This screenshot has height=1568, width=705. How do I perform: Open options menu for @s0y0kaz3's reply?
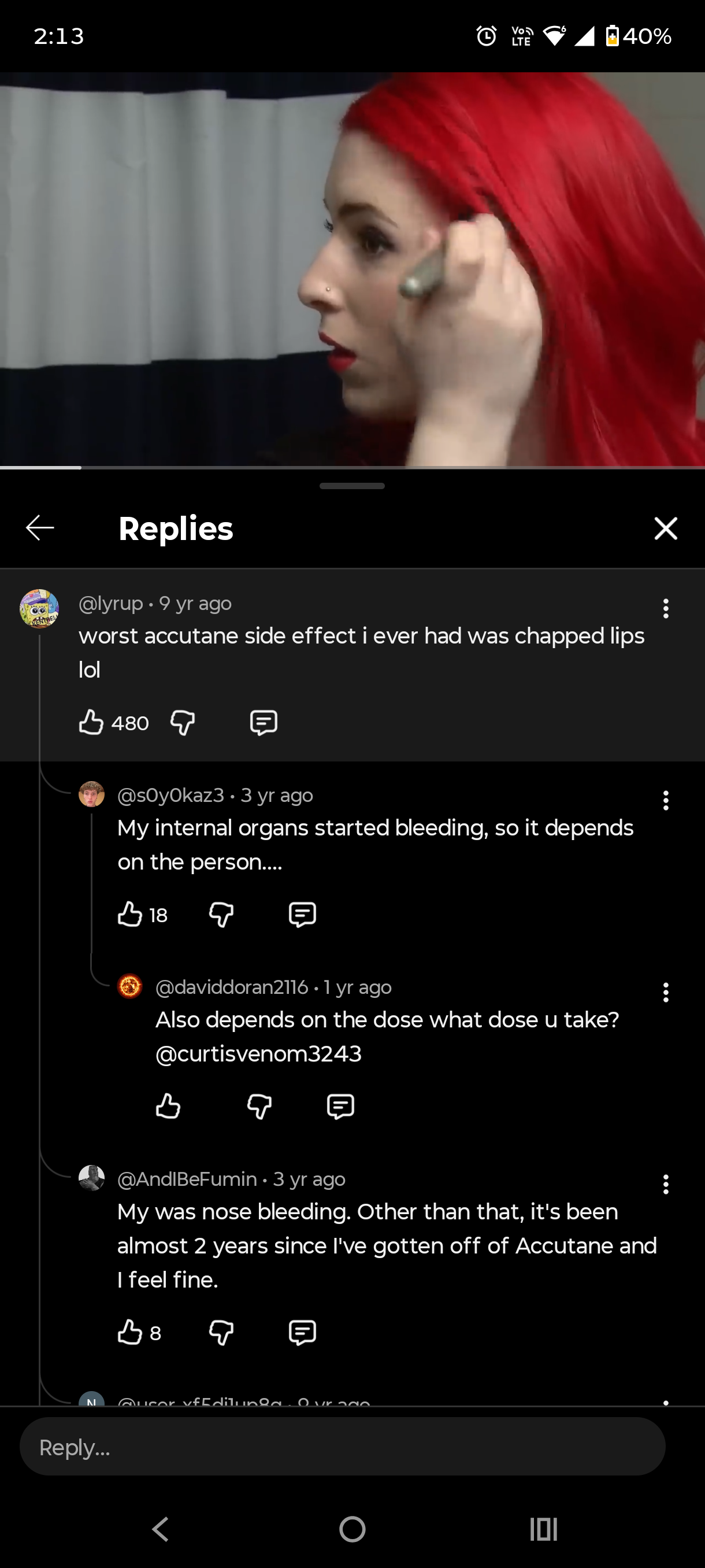click(x=666, y=800)
